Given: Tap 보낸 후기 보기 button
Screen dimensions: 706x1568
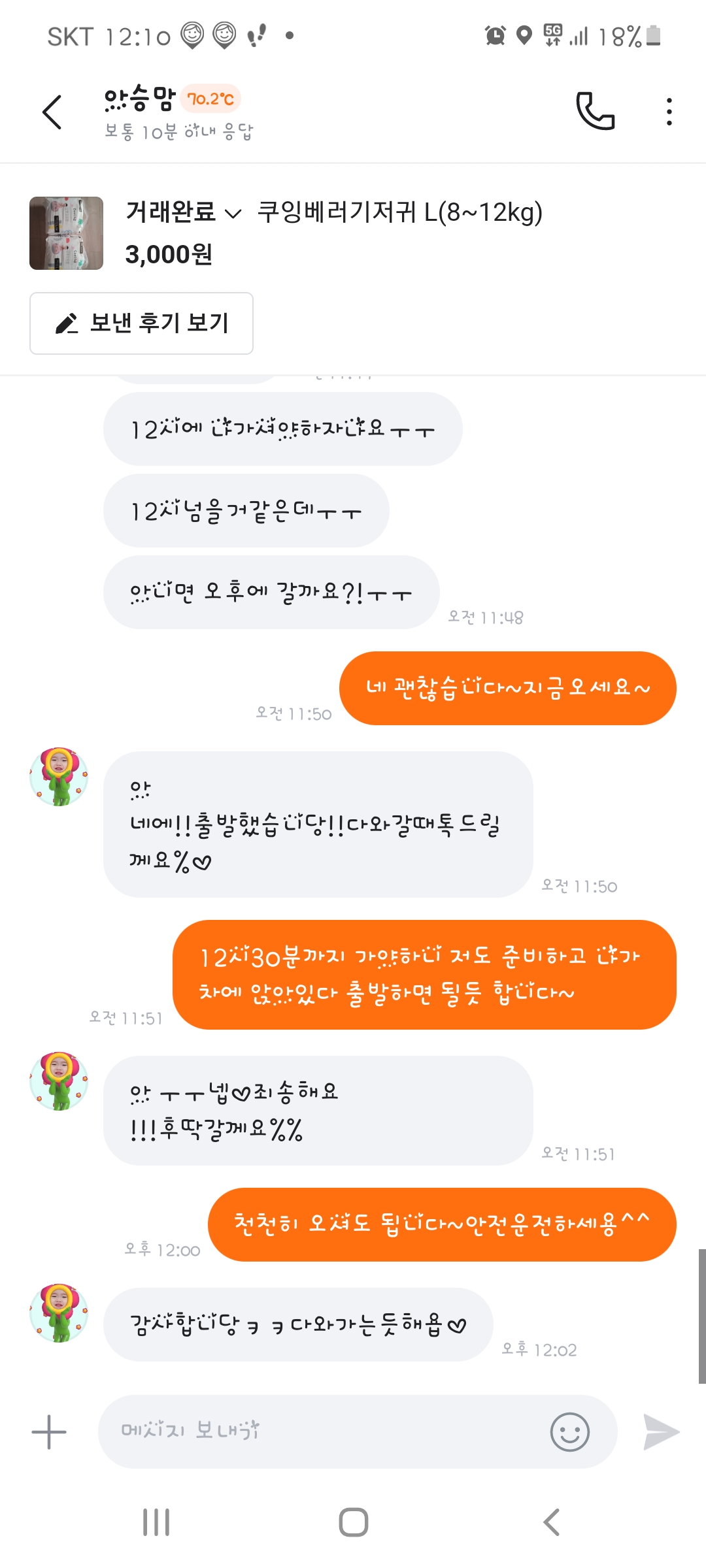Looking at the screenshot, I should 141,323.
